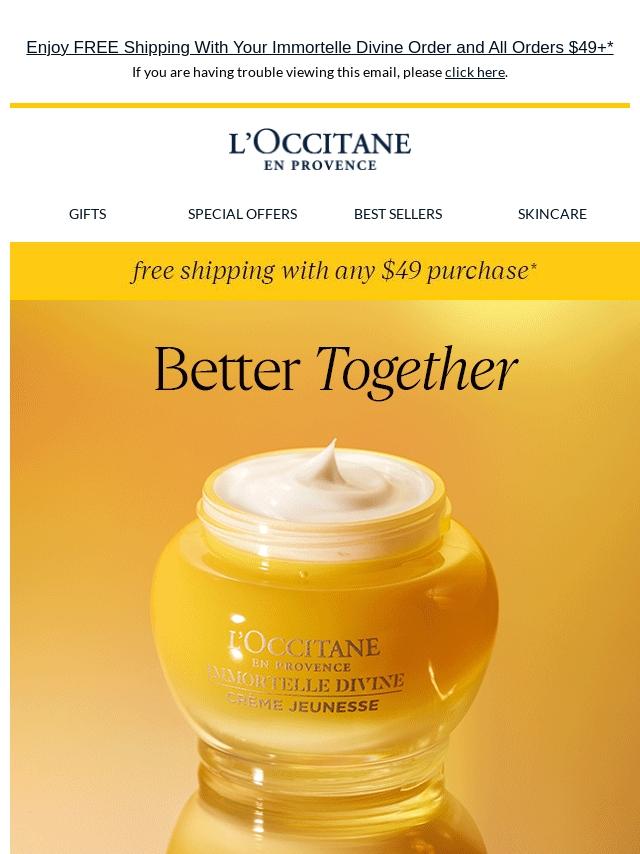
Task: Open the Skincare section
Action: tap(552, 214)
